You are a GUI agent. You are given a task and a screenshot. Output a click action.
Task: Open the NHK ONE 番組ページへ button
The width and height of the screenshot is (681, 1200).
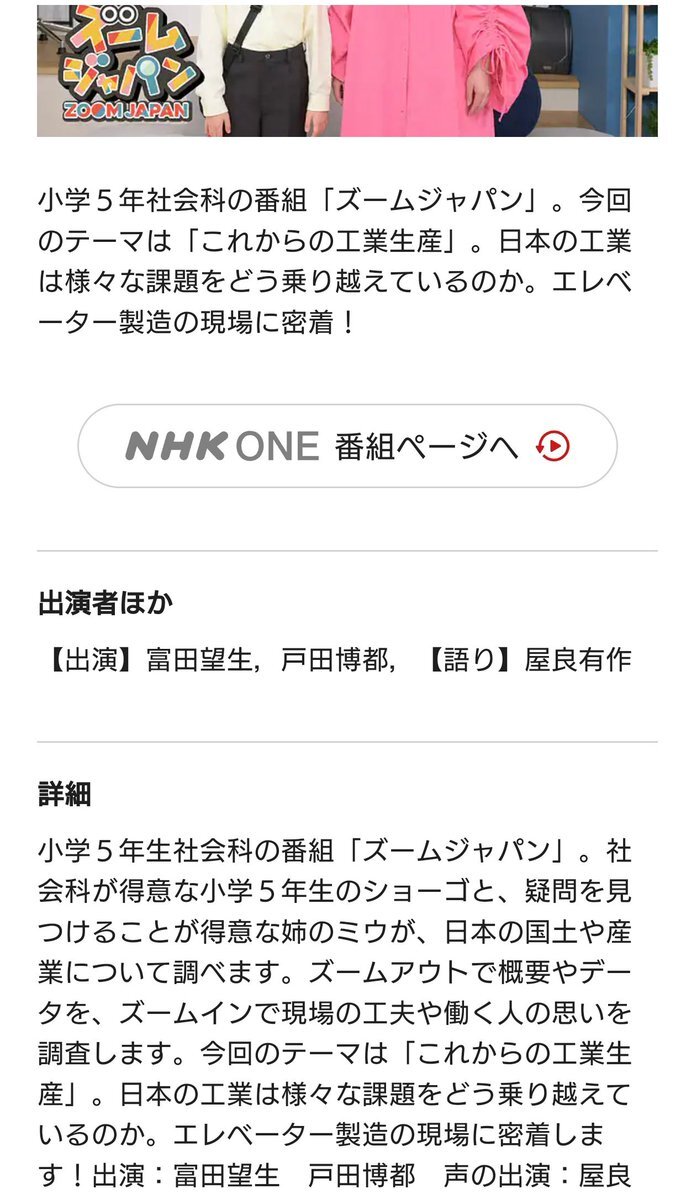347,446
